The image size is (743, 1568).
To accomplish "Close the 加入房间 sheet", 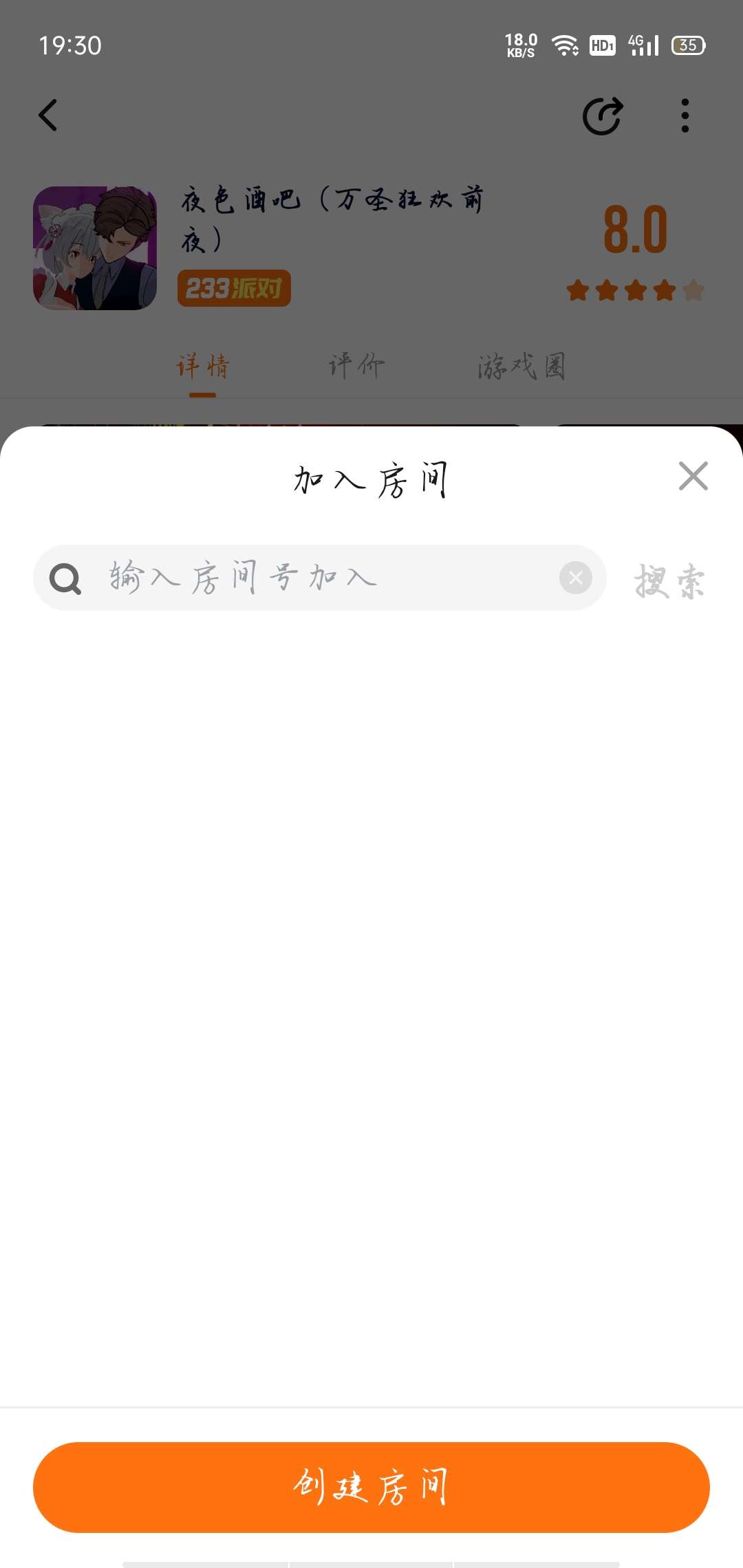I will tap(693, 476).
